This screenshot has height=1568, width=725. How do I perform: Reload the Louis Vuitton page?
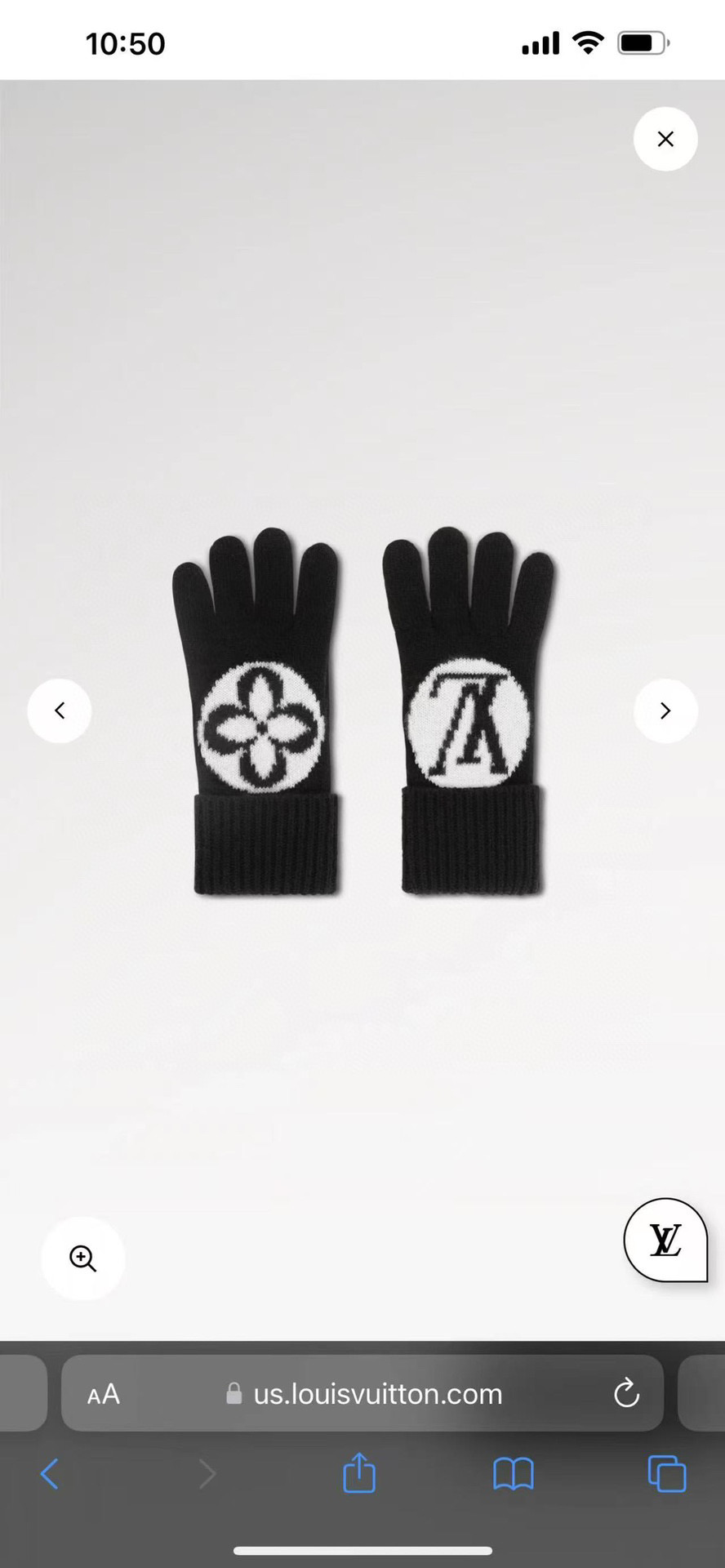[626, 1393]
